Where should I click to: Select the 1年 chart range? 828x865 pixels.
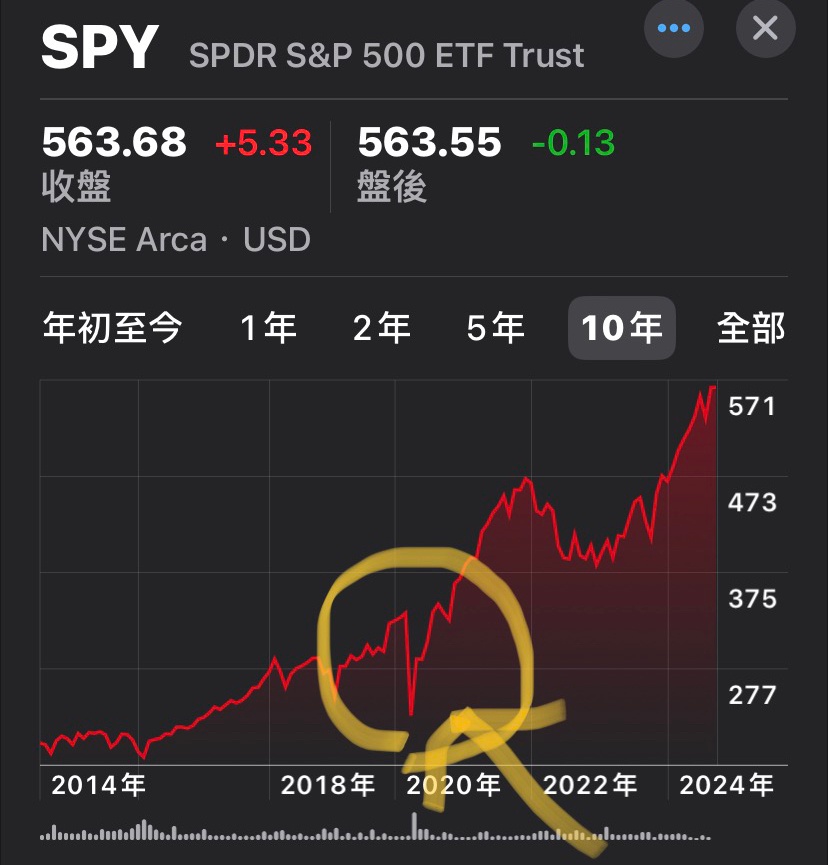268,328
